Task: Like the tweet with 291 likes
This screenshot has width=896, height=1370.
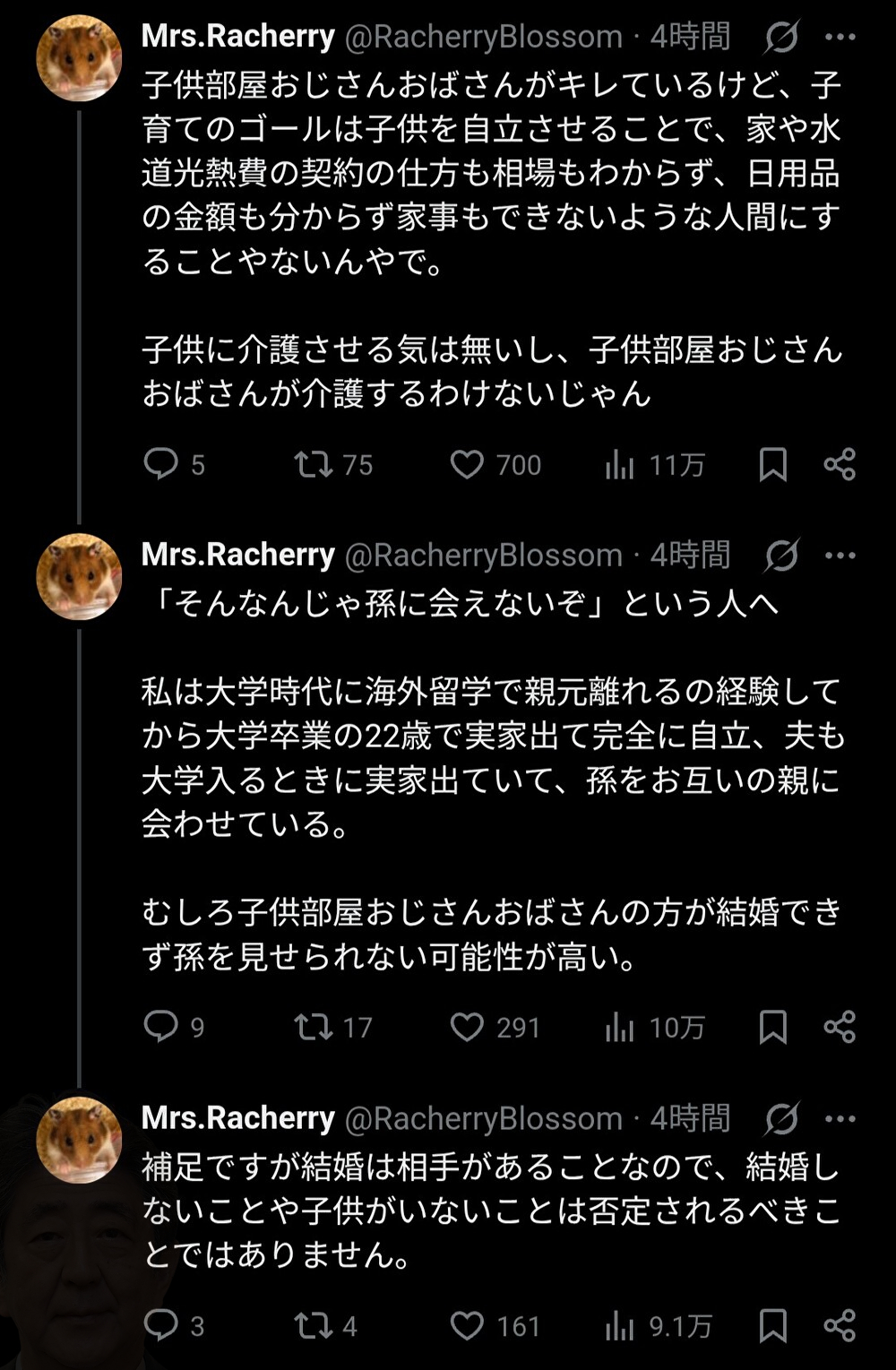Action: [467, 1027]
